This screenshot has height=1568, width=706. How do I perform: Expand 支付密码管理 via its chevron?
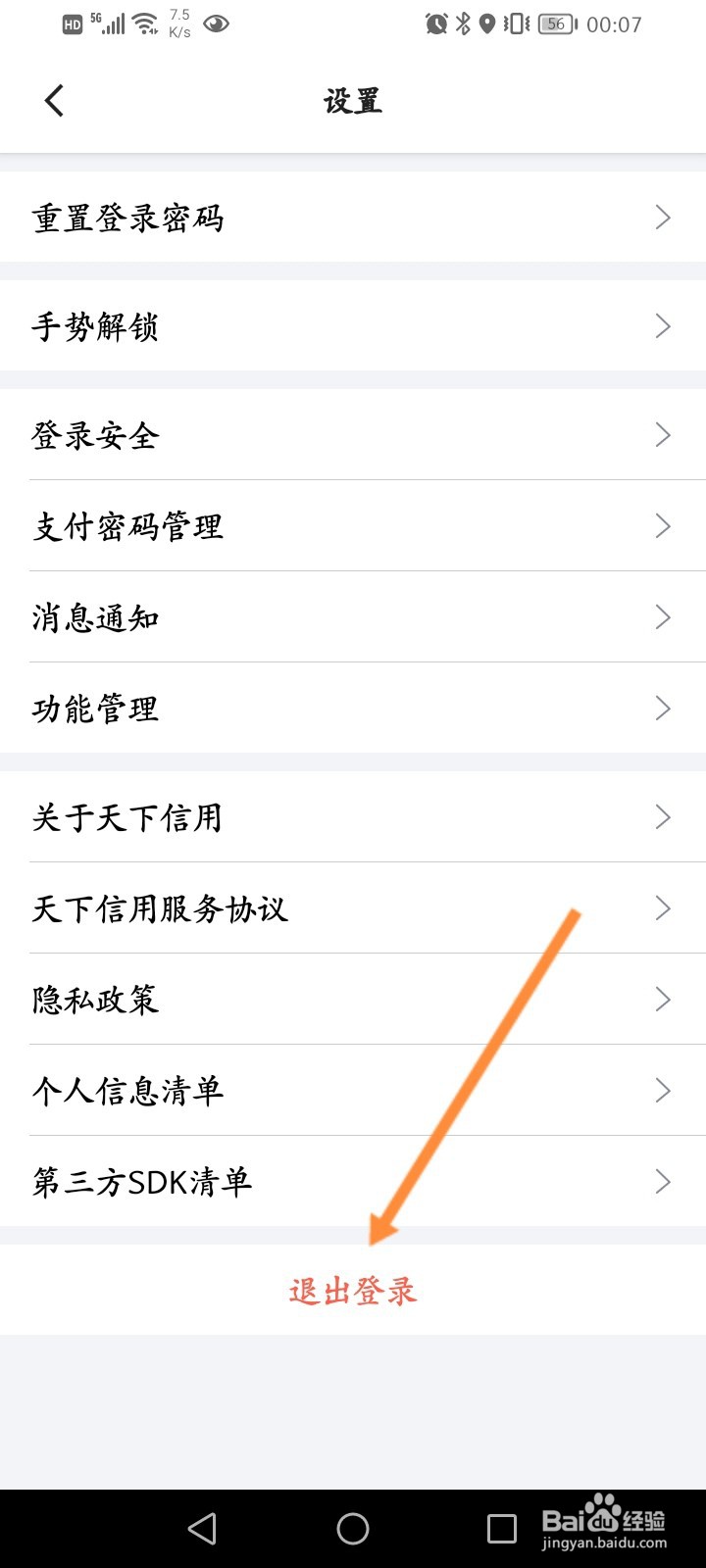[663, 526]
